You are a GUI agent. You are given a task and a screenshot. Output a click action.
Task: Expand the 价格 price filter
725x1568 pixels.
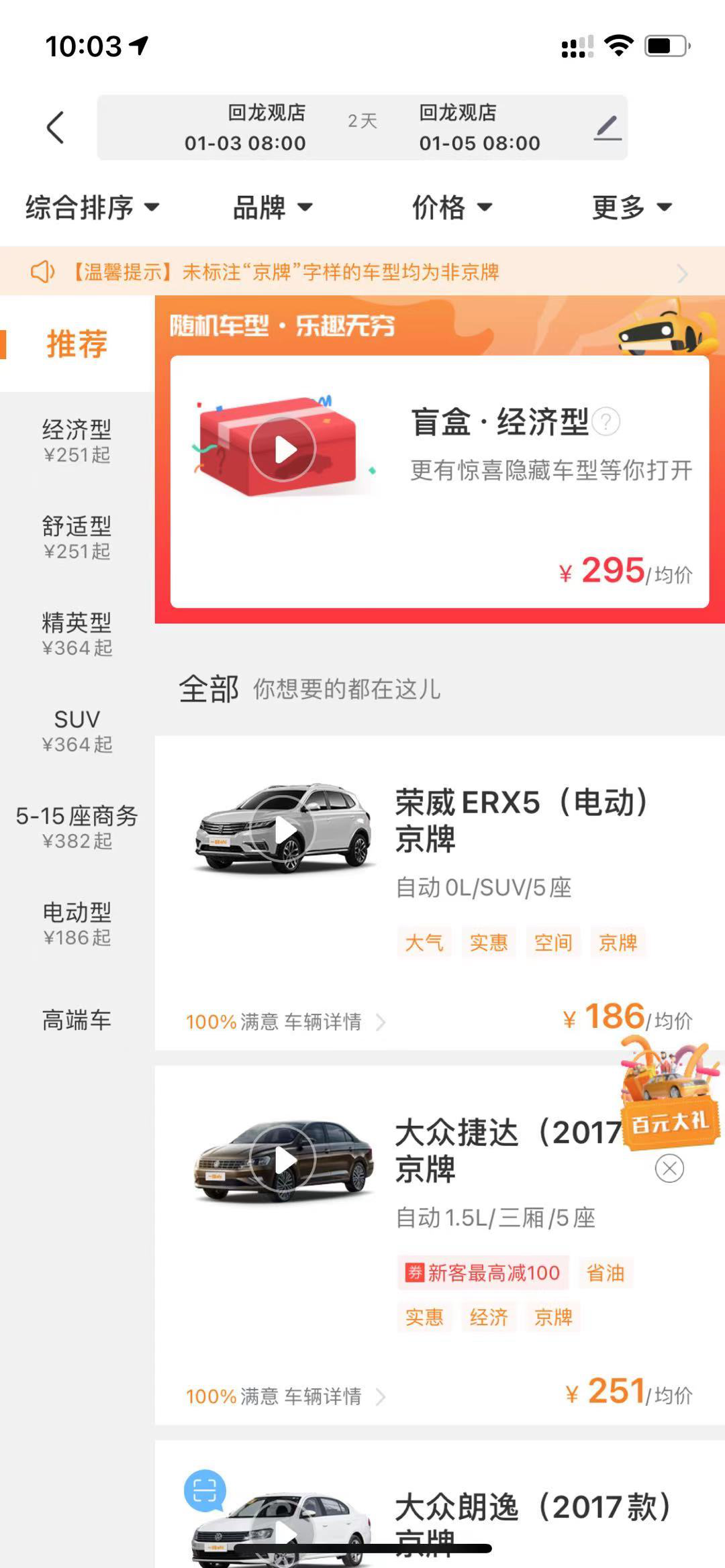452,207
